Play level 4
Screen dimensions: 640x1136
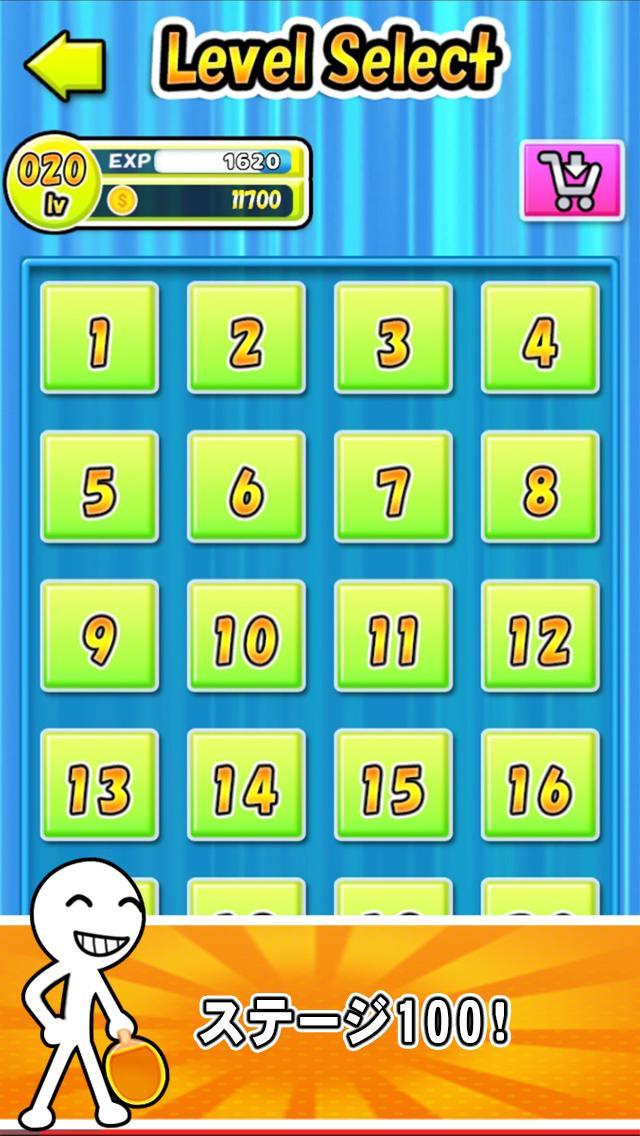(540, 339)
